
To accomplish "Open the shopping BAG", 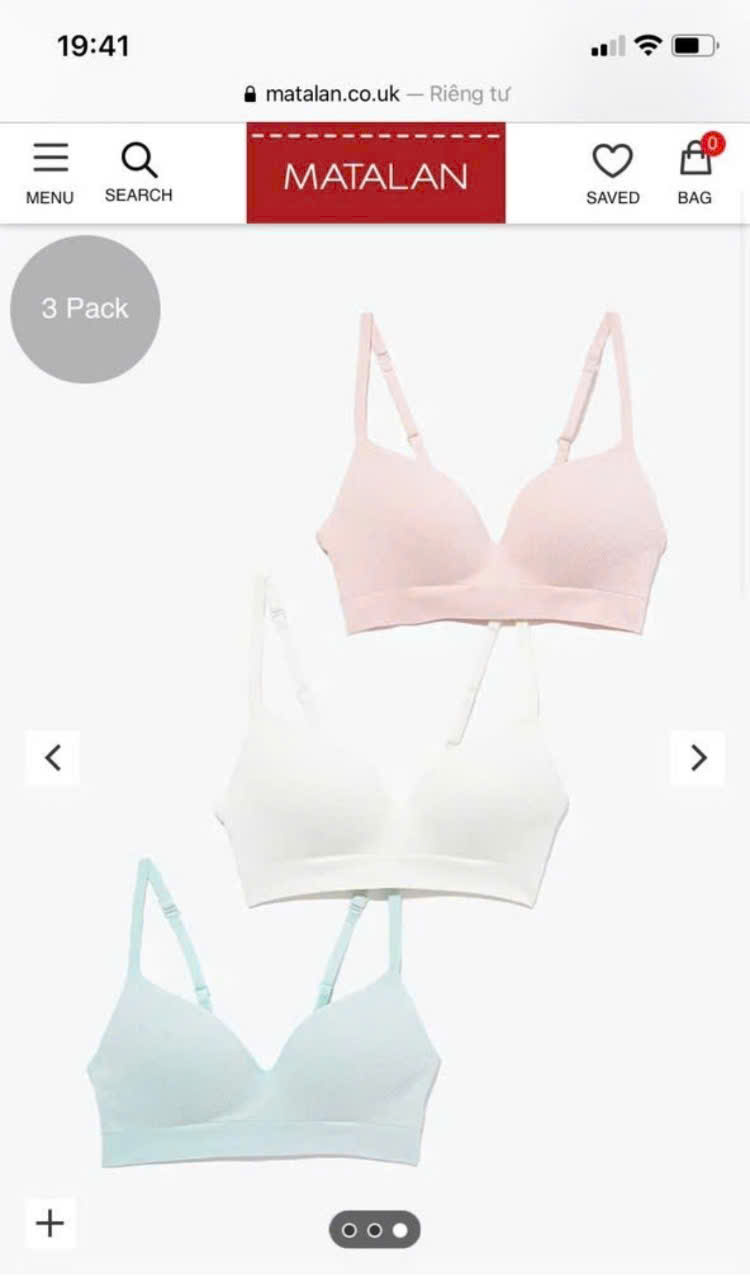I will pos(695,172).
